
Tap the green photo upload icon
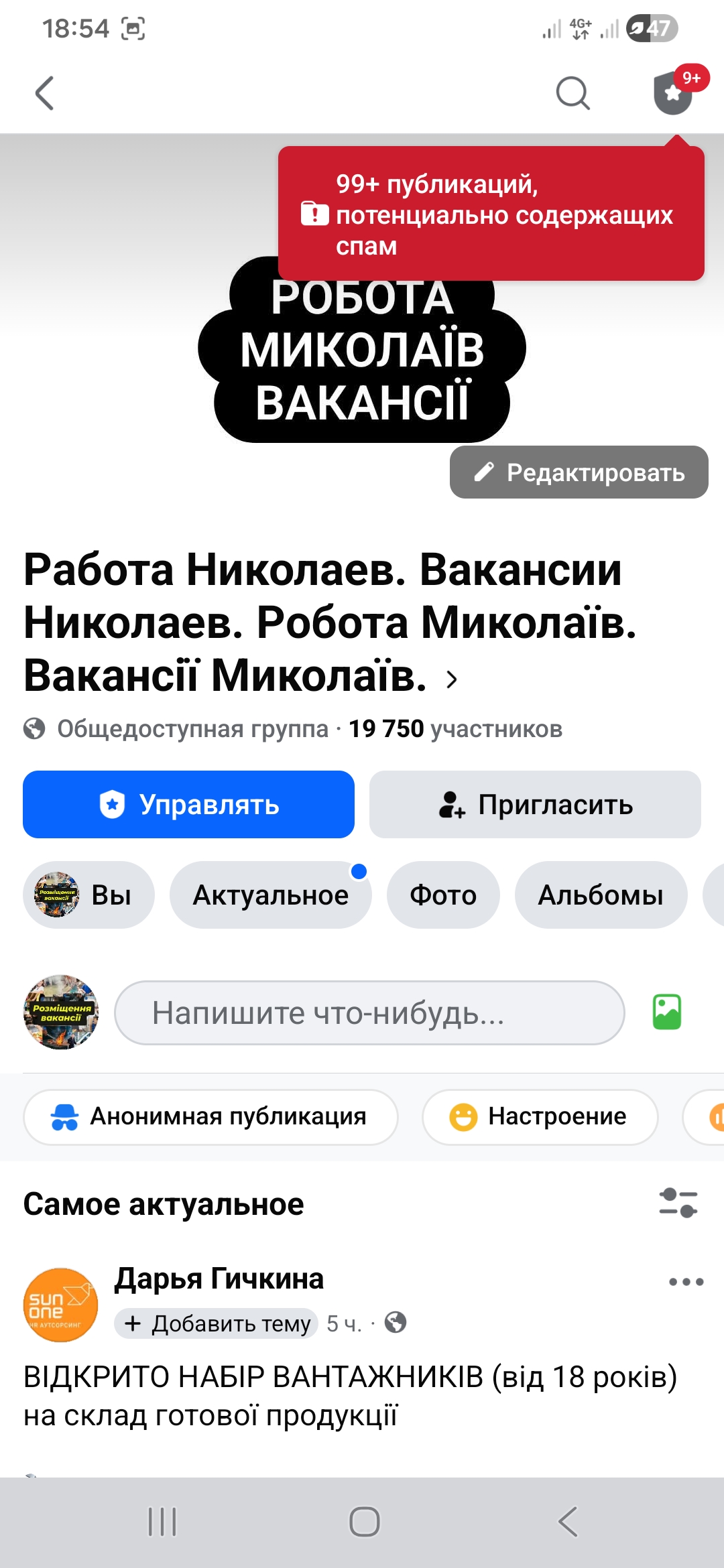667,1013
